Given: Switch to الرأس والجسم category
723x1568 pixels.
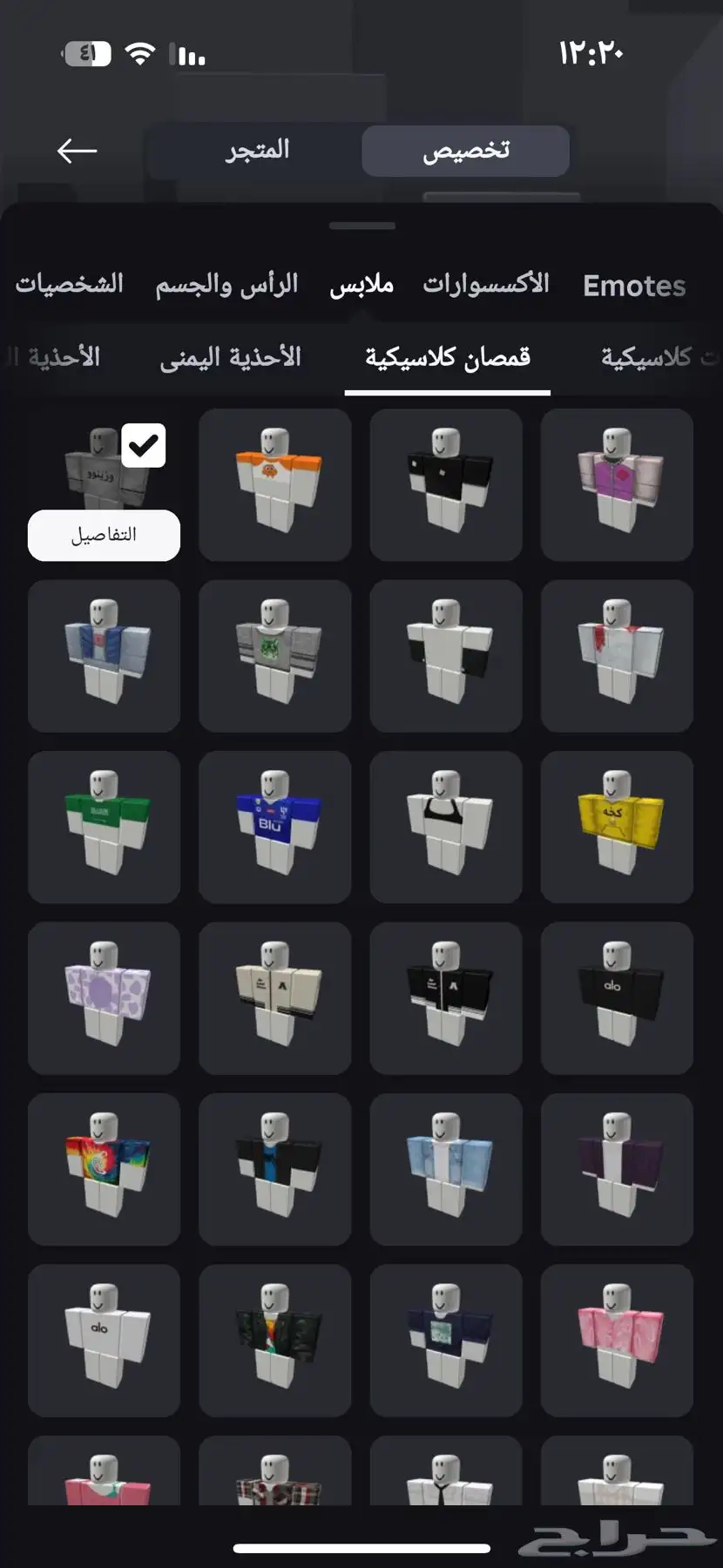Looking at the screenshot, I should 226,285.
